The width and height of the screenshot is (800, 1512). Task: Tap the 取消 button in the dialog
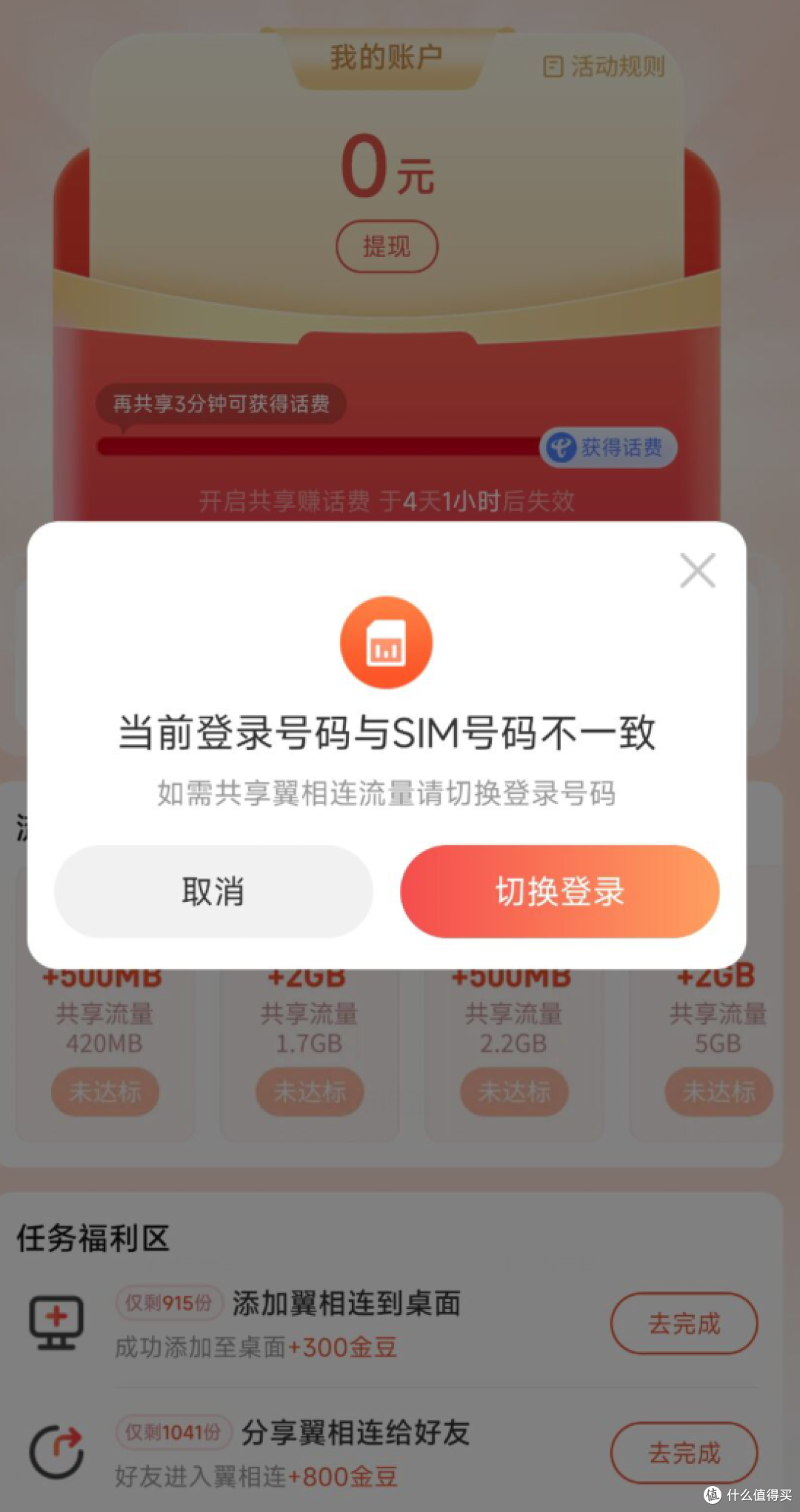pos(212,893)
